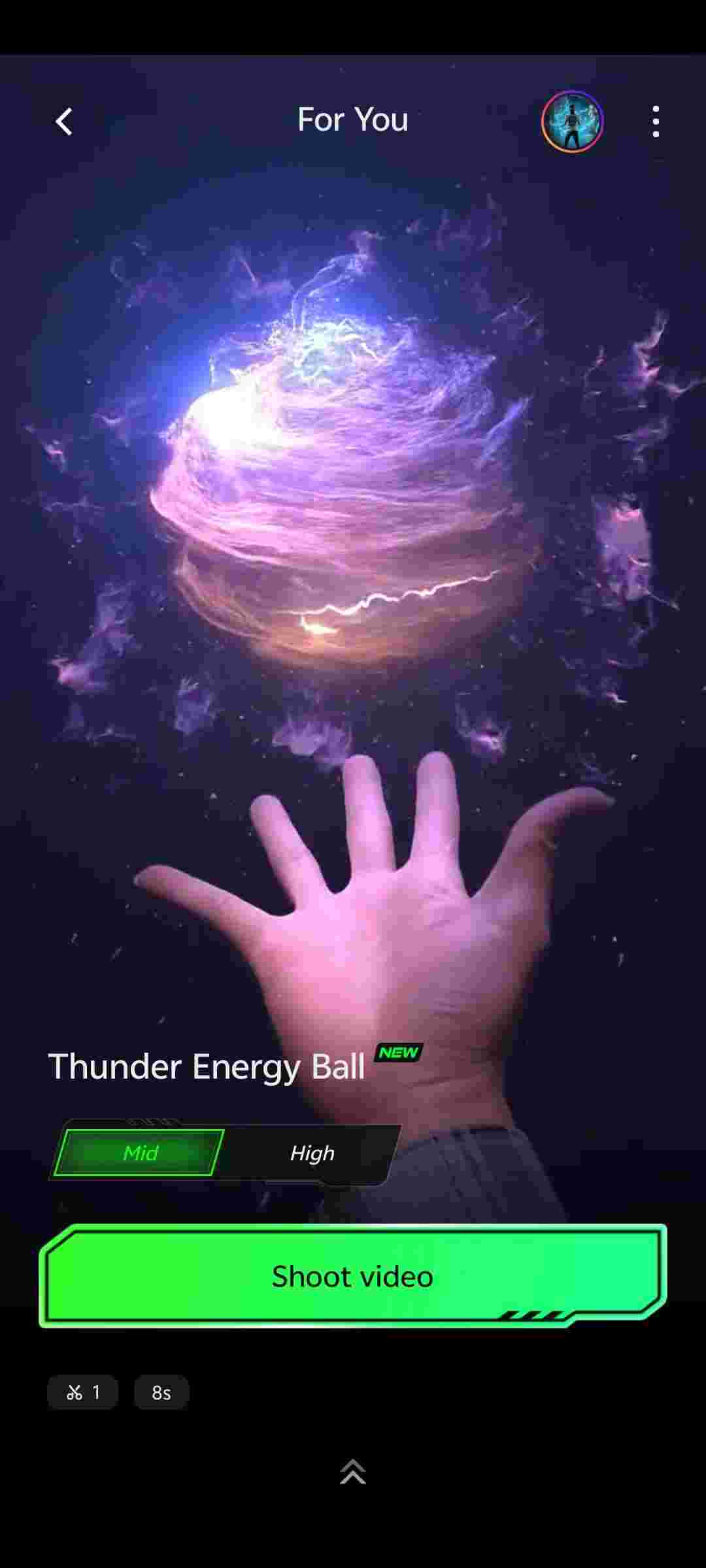Collapse the current effect view via back chevron
Screen dimensions: 706x1568
pos(63,121)
